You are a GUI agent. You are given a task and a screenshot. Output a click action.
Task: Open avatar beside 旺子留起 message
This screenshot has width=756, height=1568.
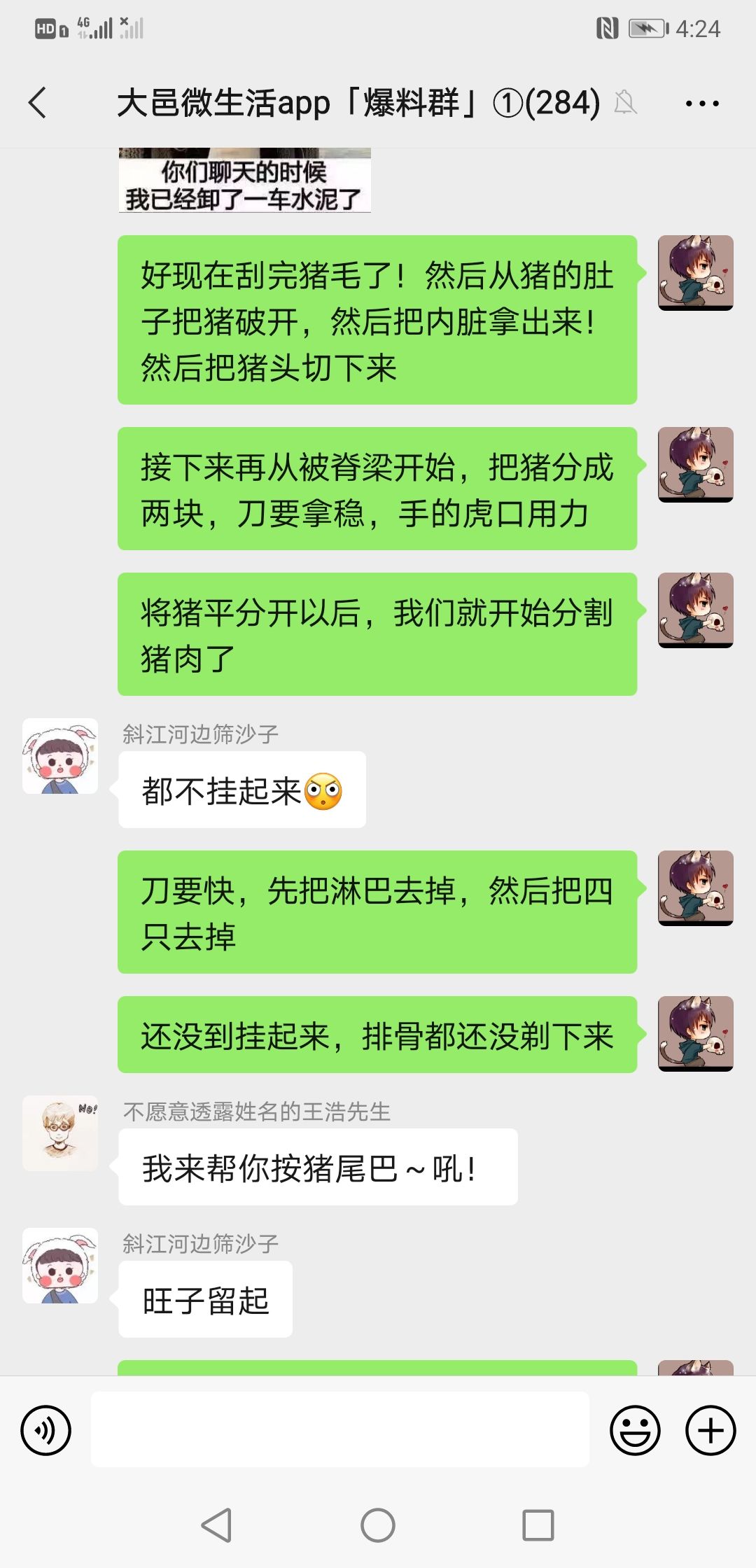coord(60,1266)
